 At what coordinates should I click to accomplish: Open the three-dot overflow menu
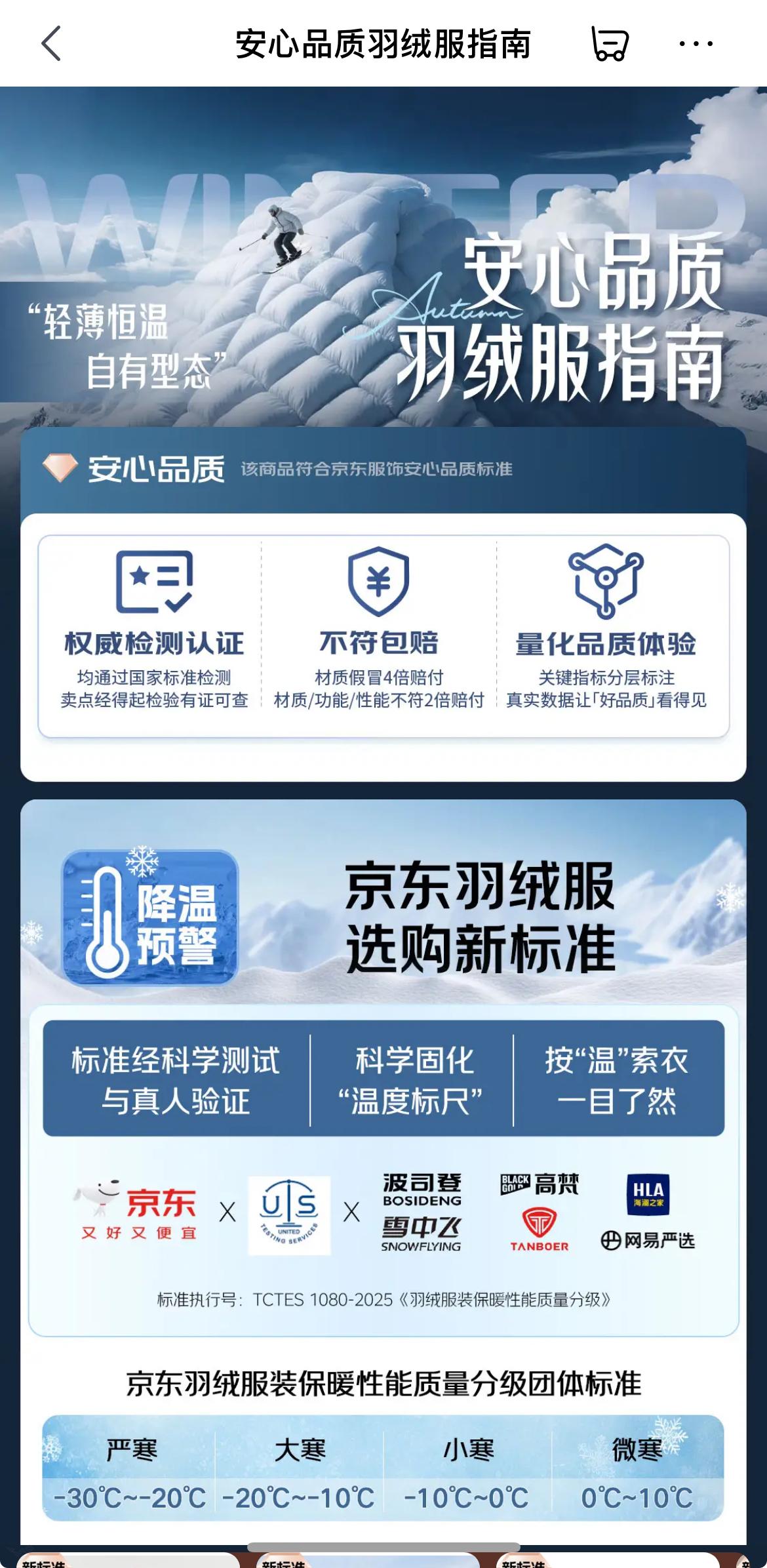pos(696,44)
